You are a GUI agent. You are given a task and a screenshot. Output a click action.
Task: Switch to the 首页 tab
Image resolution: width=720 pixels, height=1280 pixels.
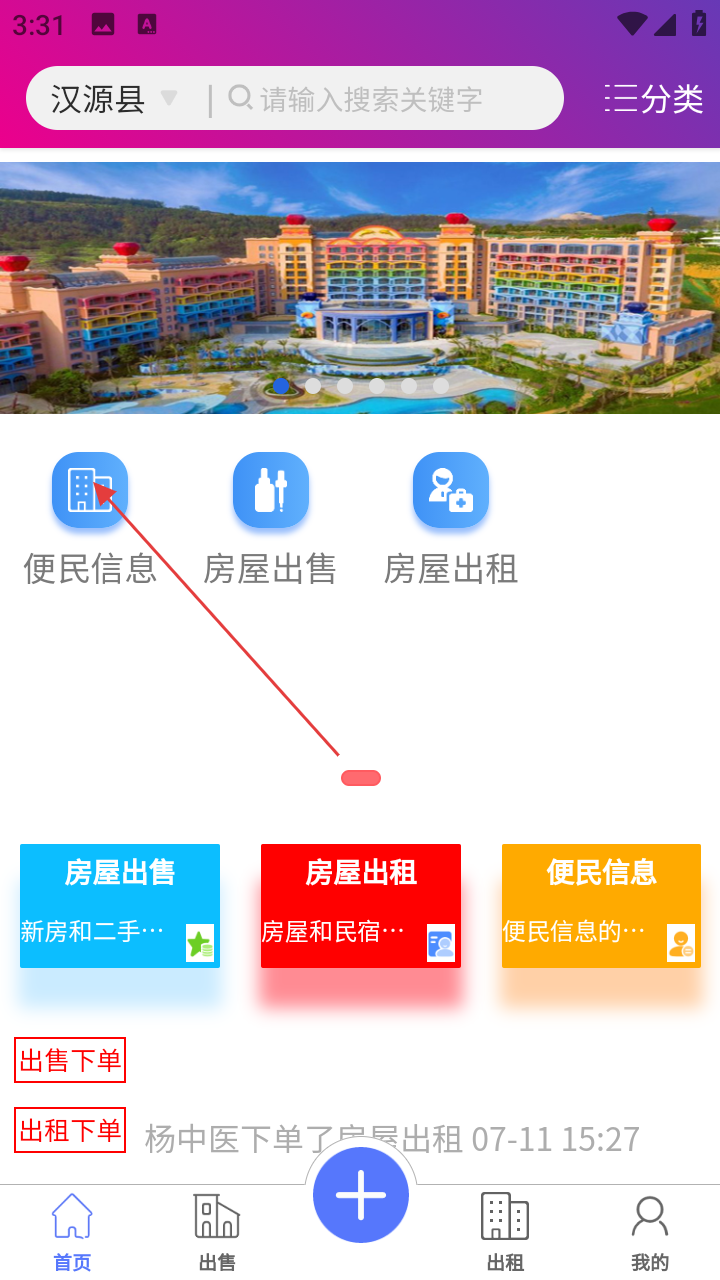click(72, 1232)
